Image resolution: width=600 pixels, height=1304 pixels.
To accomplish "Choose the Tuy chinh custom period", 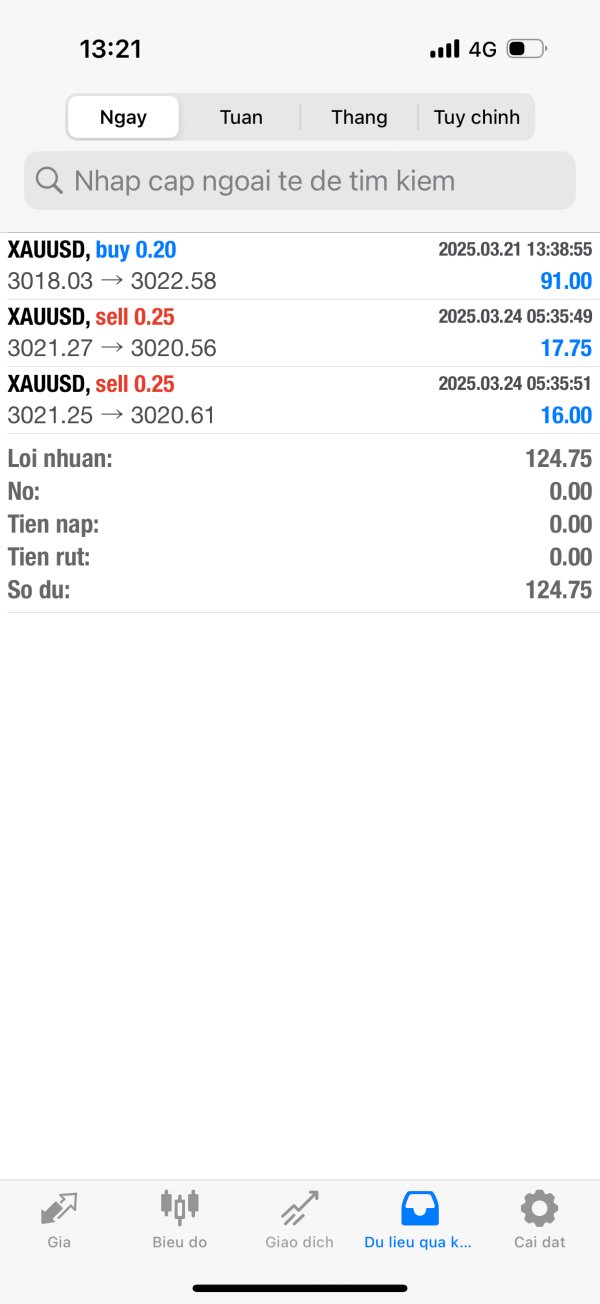I will (x=476, y=117).
